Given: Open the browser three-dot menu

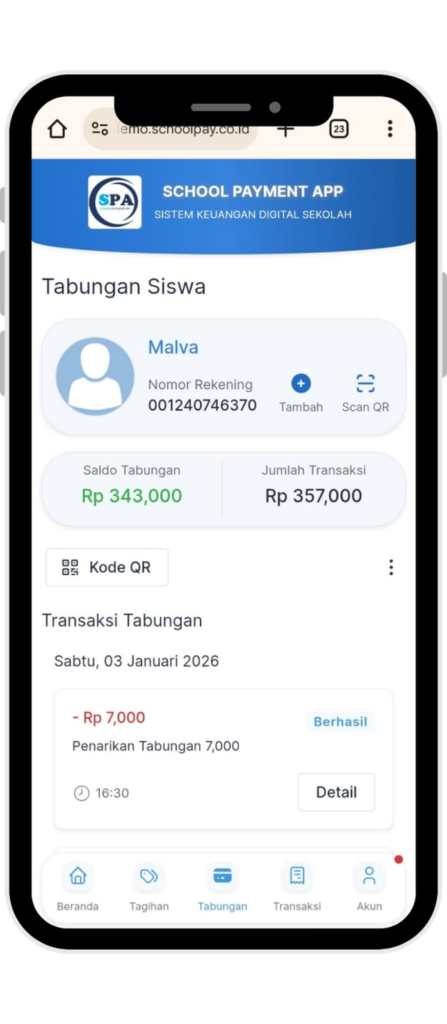Looking at the screenshot, I should [x=389, y=129].
